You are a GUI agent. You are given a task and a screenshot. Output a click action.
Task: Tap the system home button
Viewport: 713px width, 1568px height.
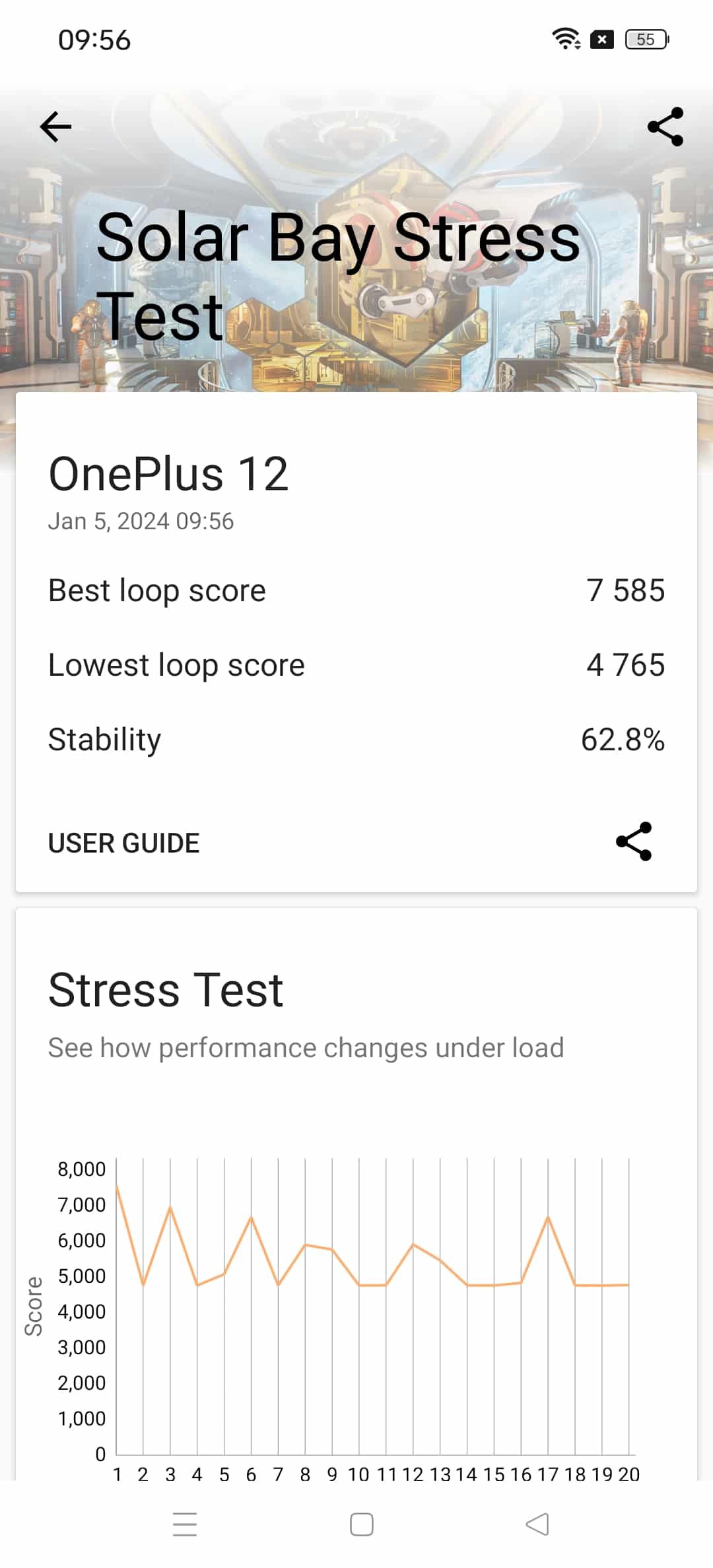click(362, 1524)
